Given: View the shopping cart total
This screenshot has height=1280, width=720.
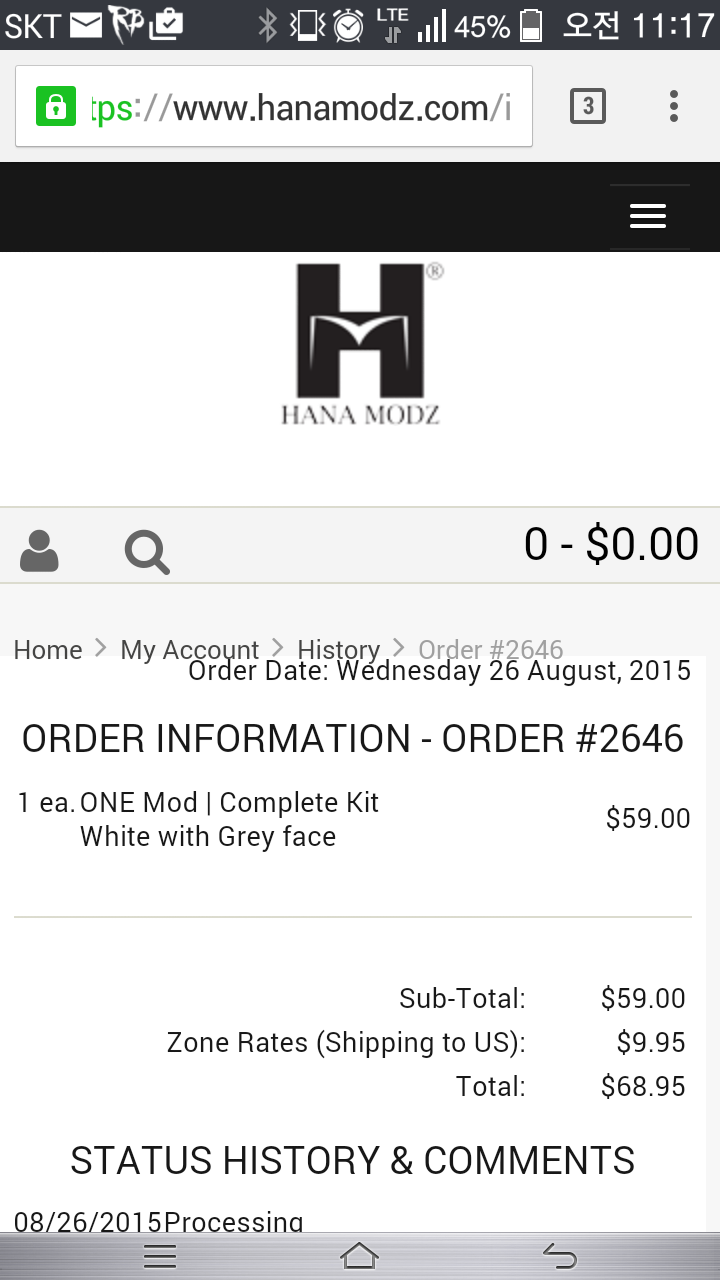Looking at the screenshot, I should (x=611, y=544).
